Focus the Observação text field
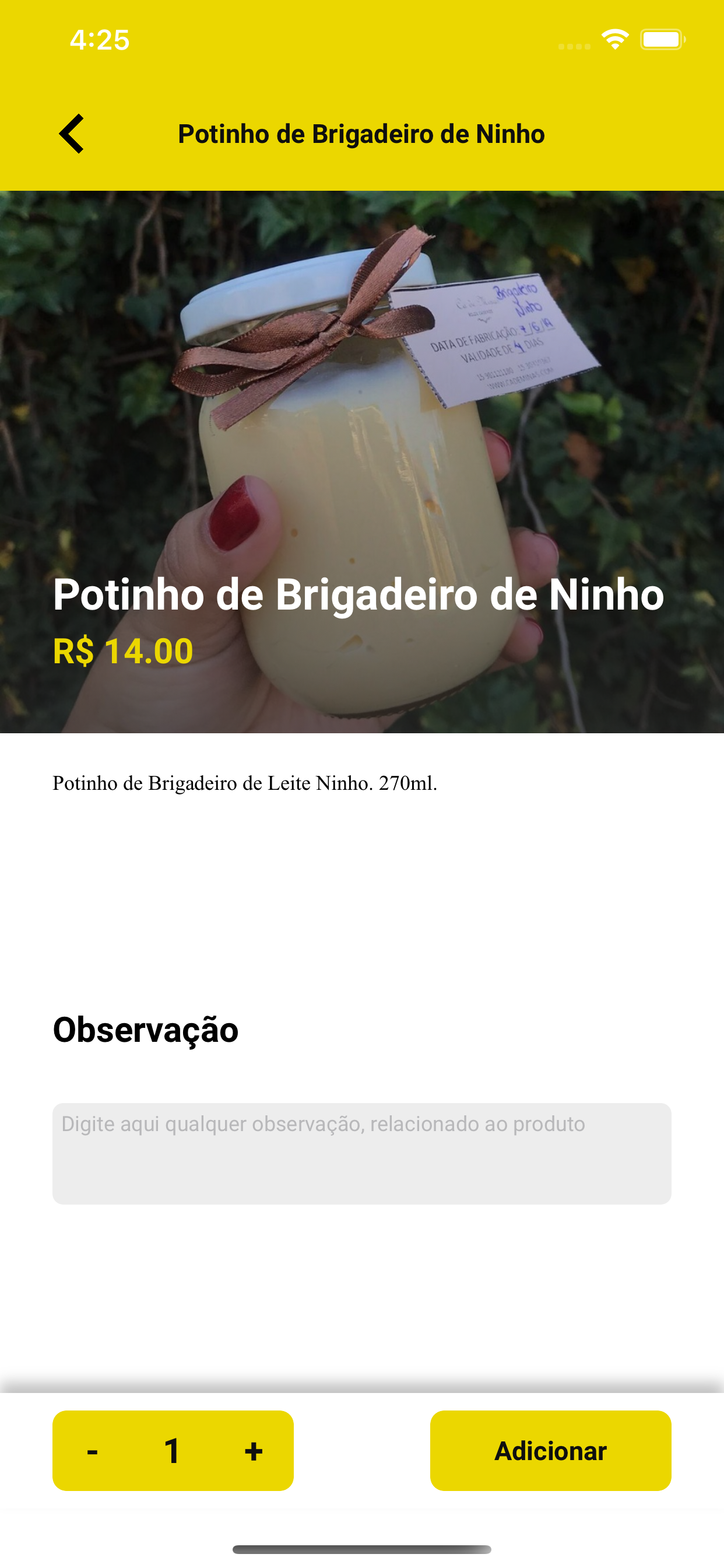 coord(361,1153)
